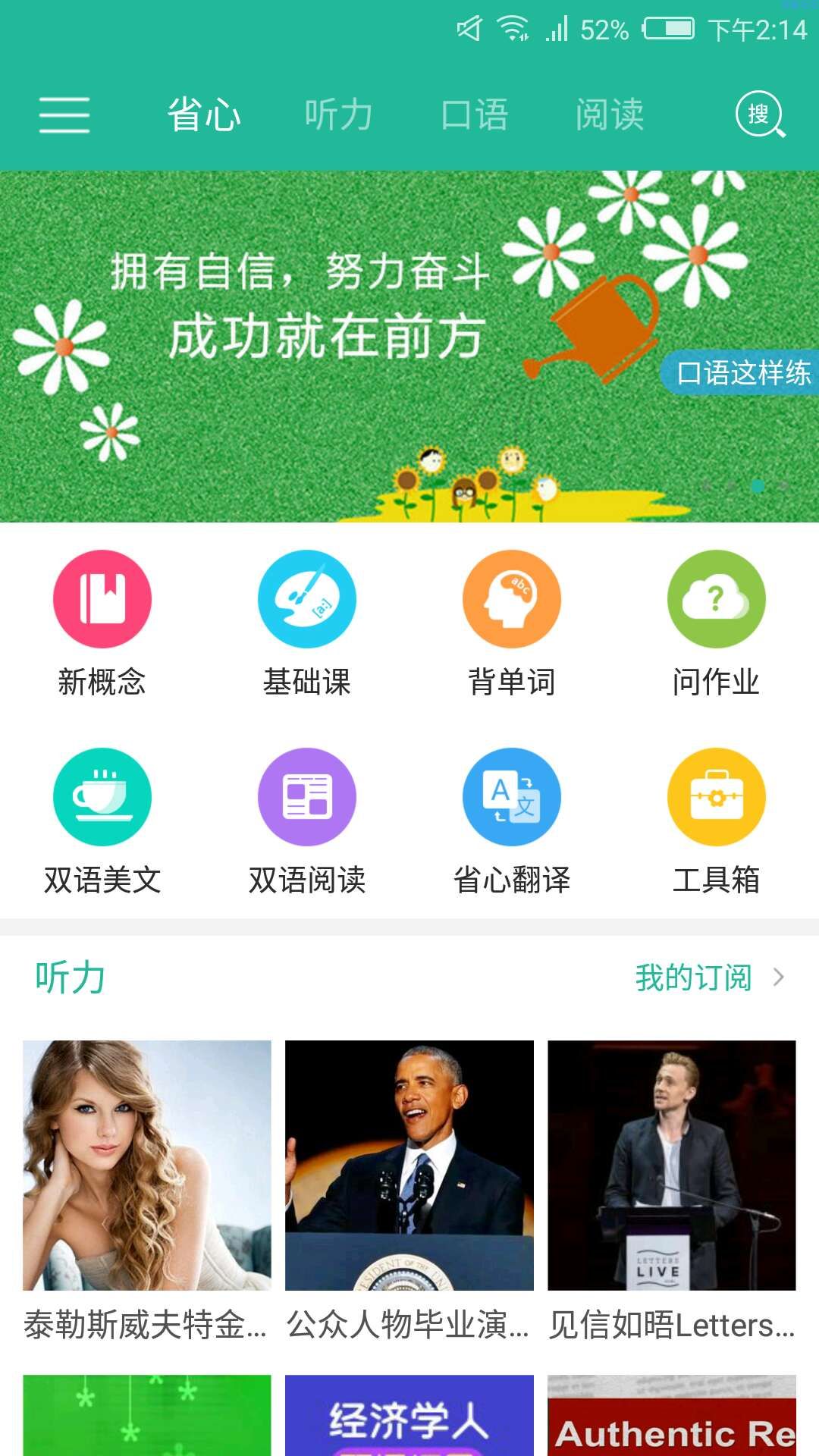Open the 公众人物毕业演... listening card
819x1456 pixels.
coord(409,1191)
